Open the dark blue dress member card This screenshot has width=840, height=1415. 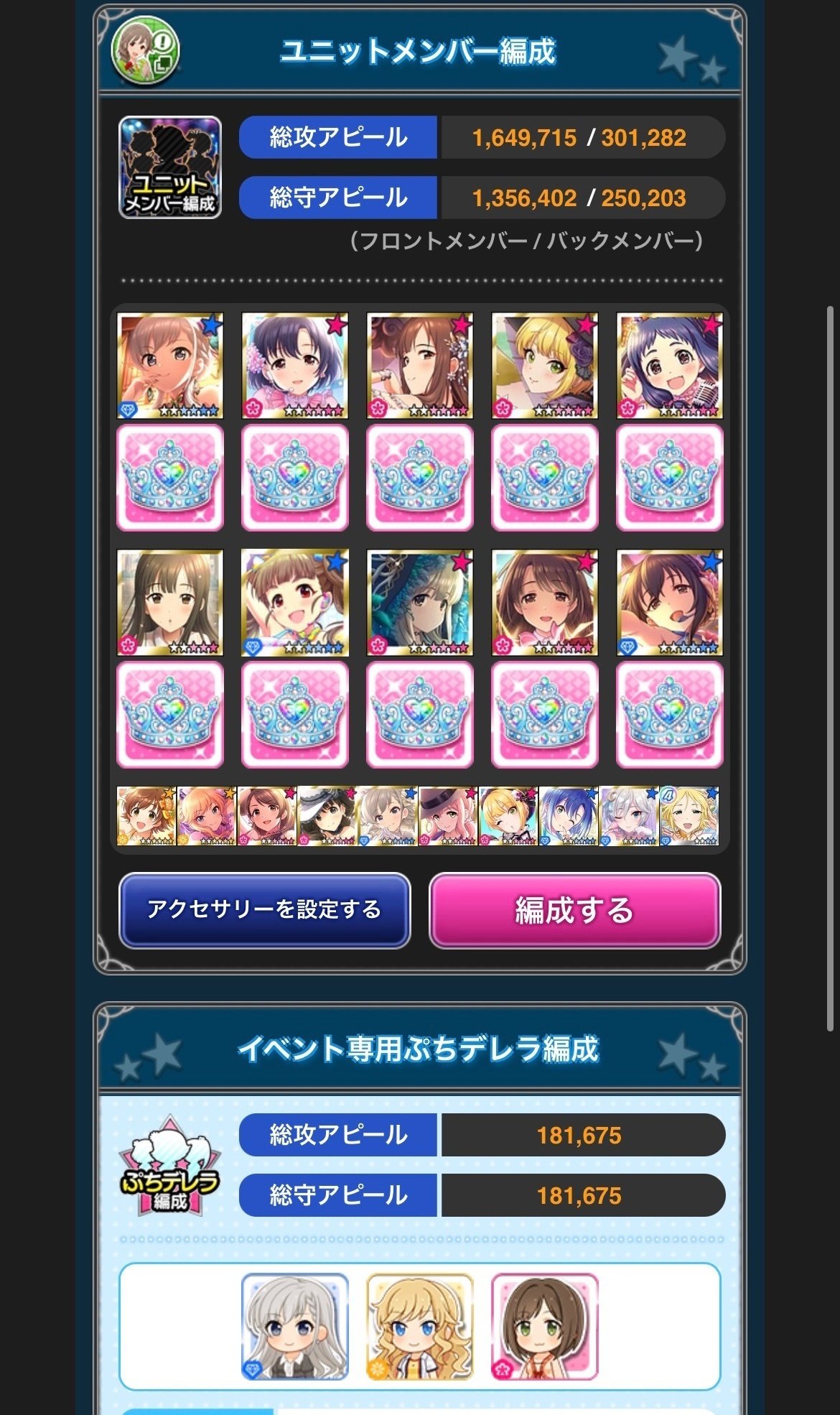[419, 603]
